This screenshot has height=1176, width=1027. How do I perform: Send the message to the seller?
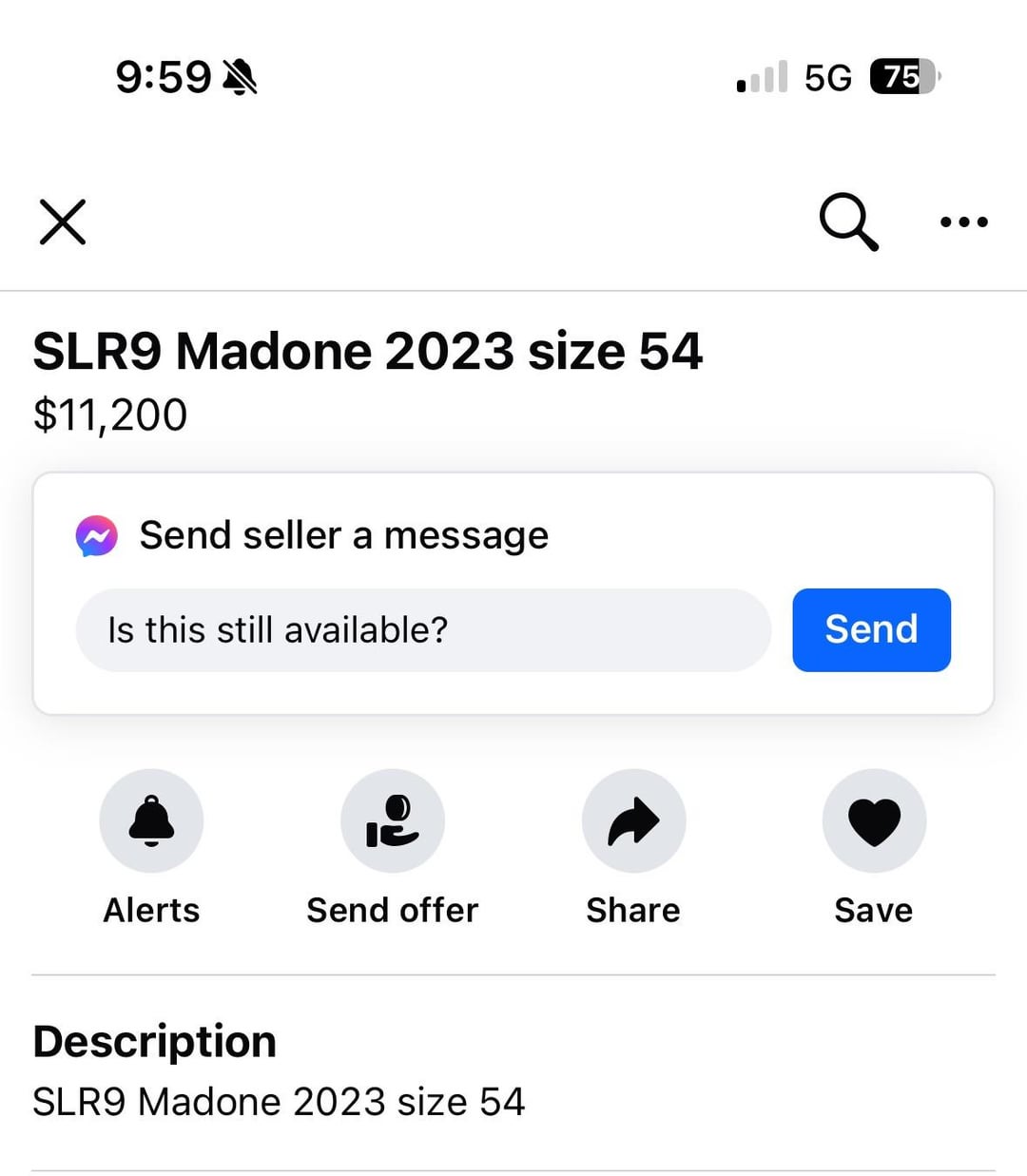pos(871,630)
